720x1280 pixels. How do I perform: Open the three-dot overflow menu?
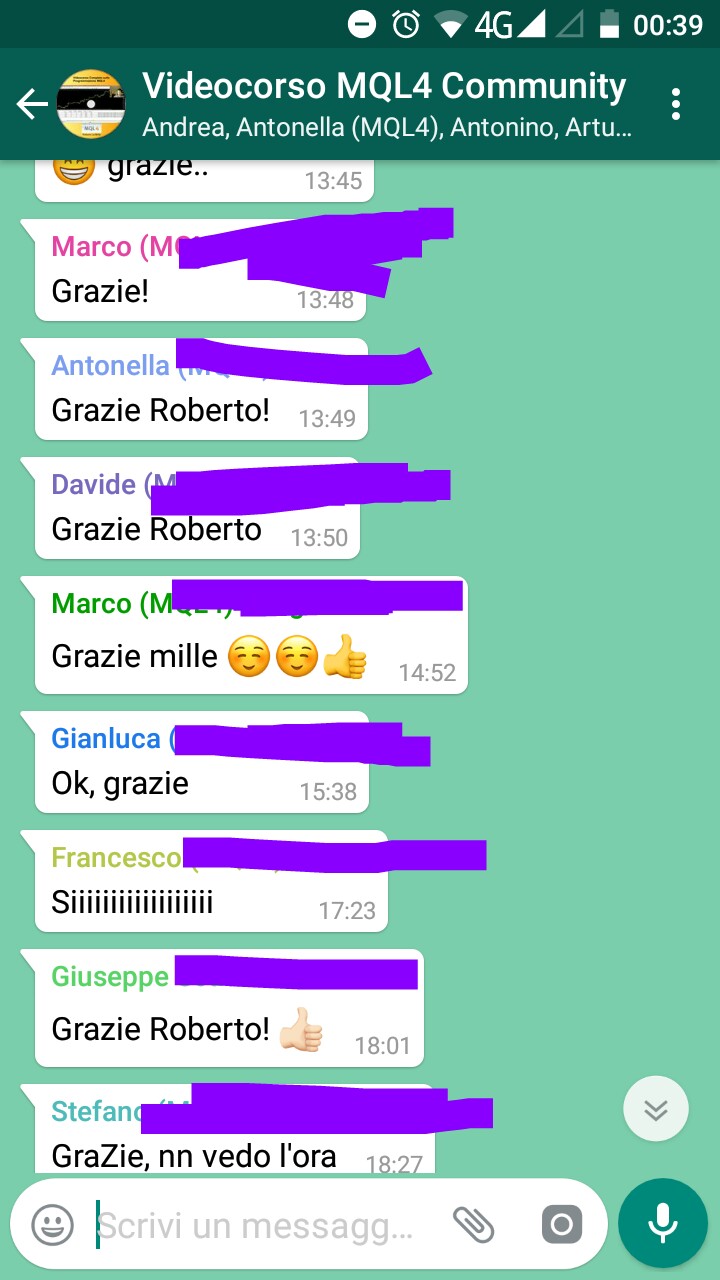coord(676,104)
